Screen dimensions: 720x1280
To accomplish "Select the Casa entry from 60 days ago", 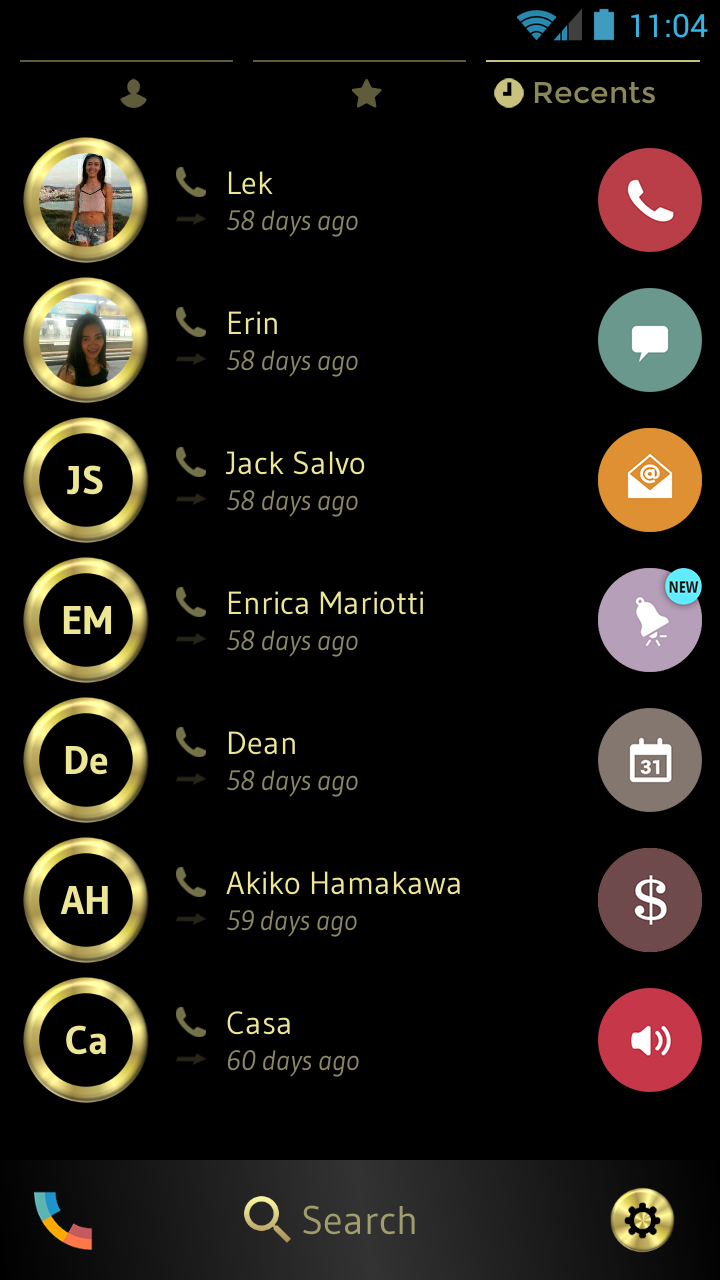I will coord(258,1023).
